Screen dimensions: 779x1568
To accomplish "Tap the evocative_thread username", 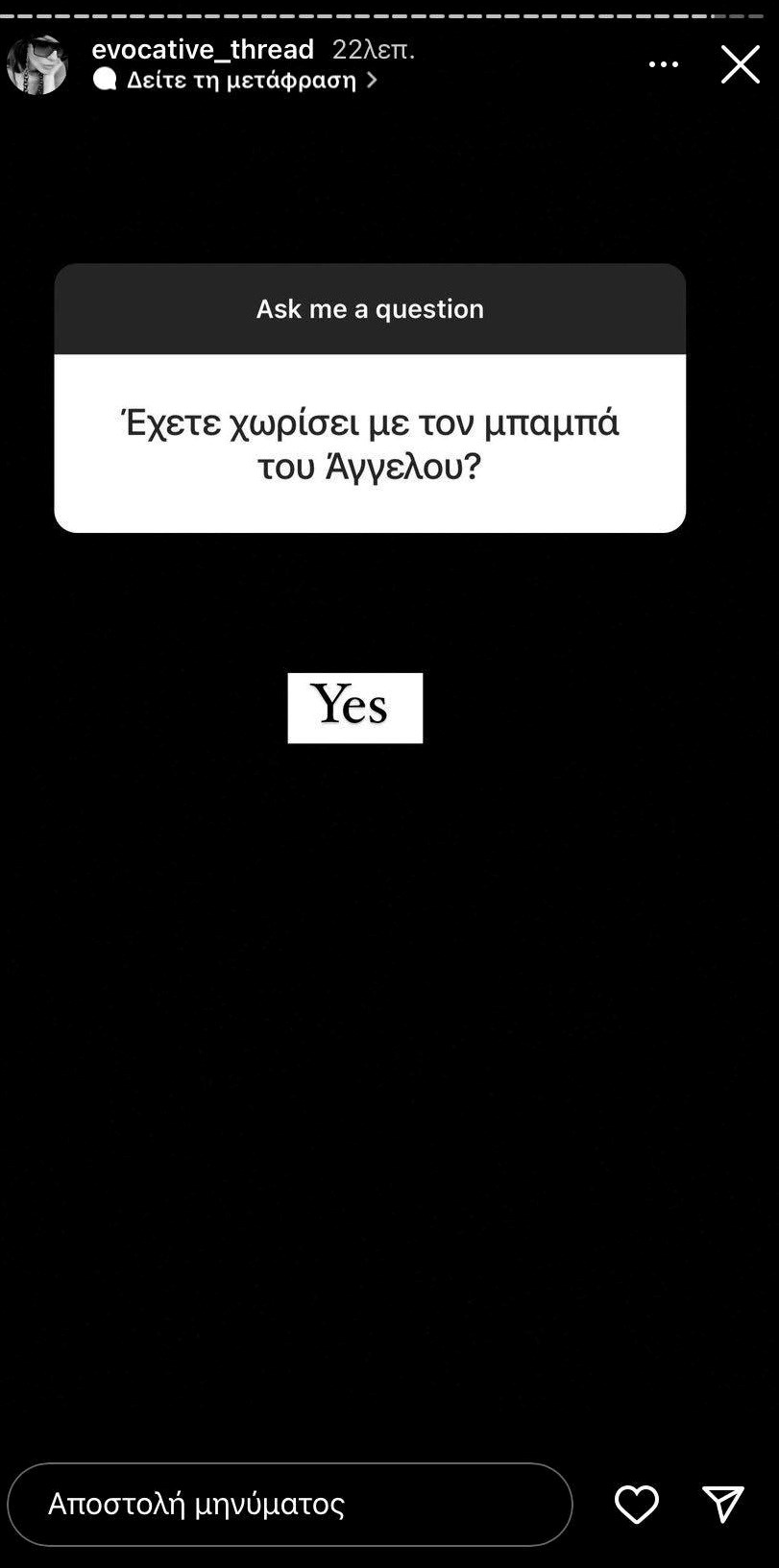I will (203, 49).
